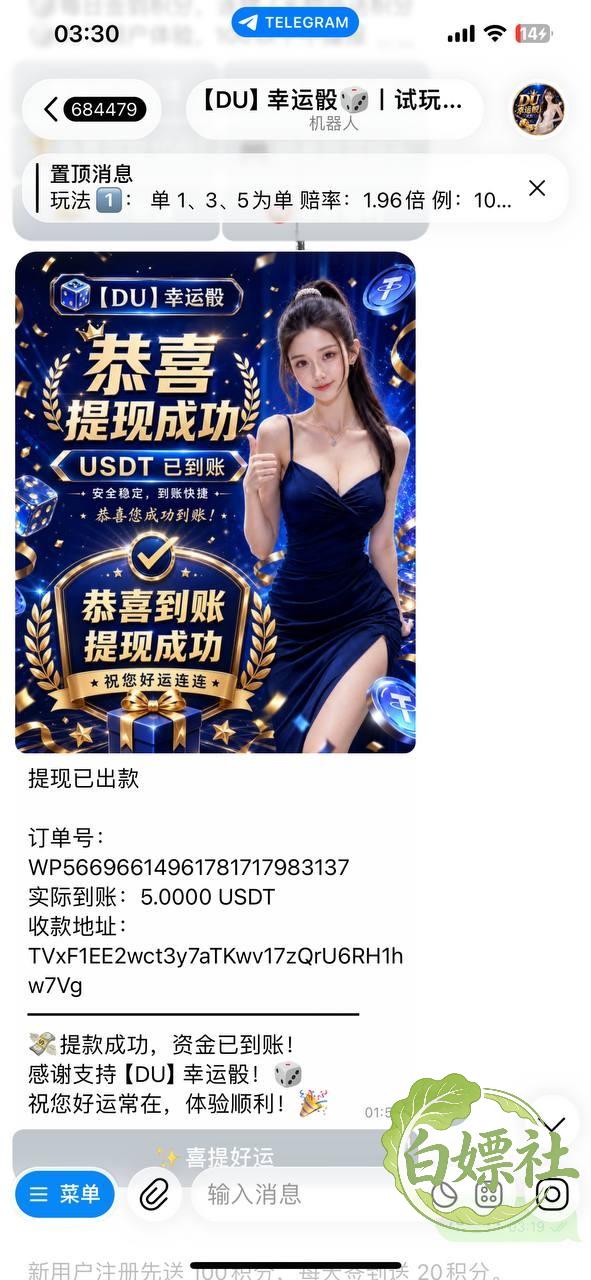Open the 【DU】幸运骰 bot info header
Screen dimensions: 591x1280
(335, 109)
